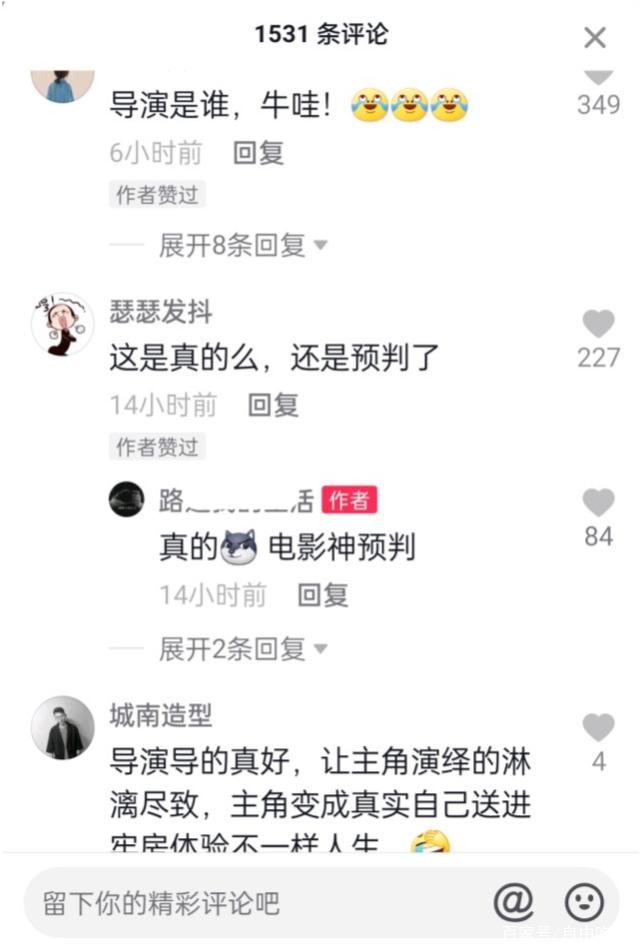Reply to the author's '电影神预判' comment
640x952 pixels.
tap(323, 596)
